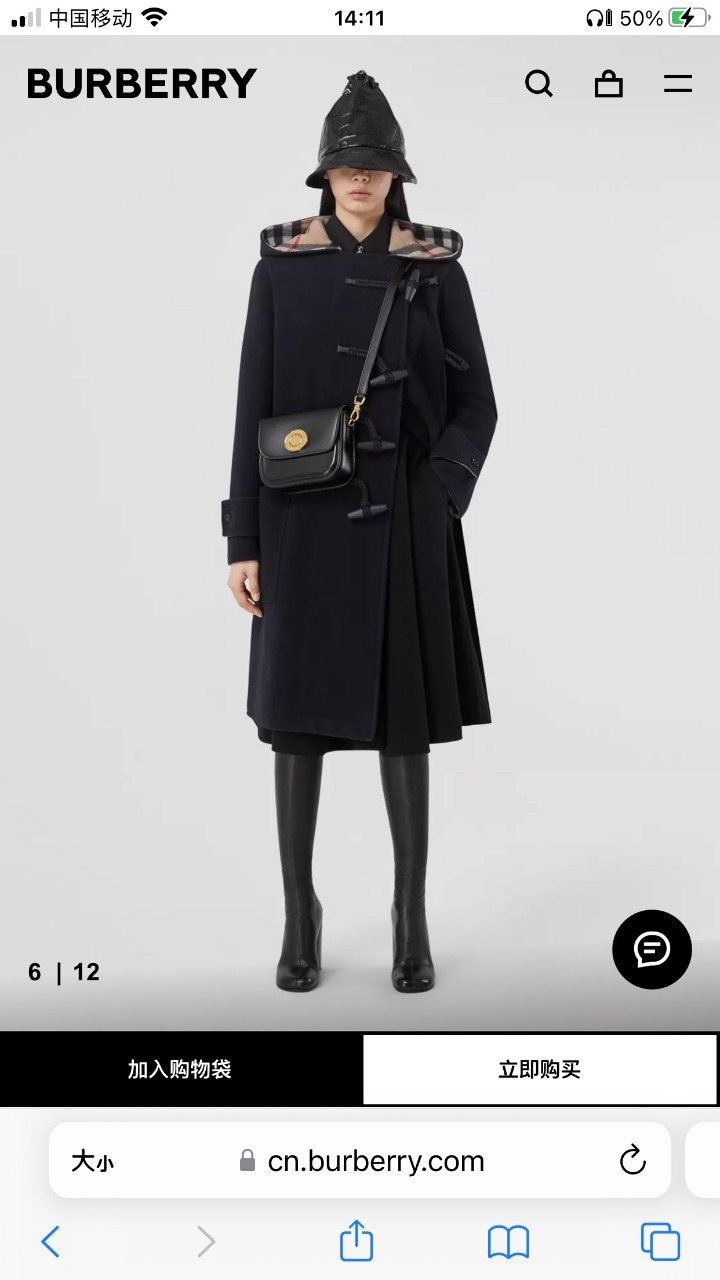Image resolution: width=720 pixels, height=1280 pixels.
Task: Open the search icon in Burberry header
Action: (x=538, y=84)
